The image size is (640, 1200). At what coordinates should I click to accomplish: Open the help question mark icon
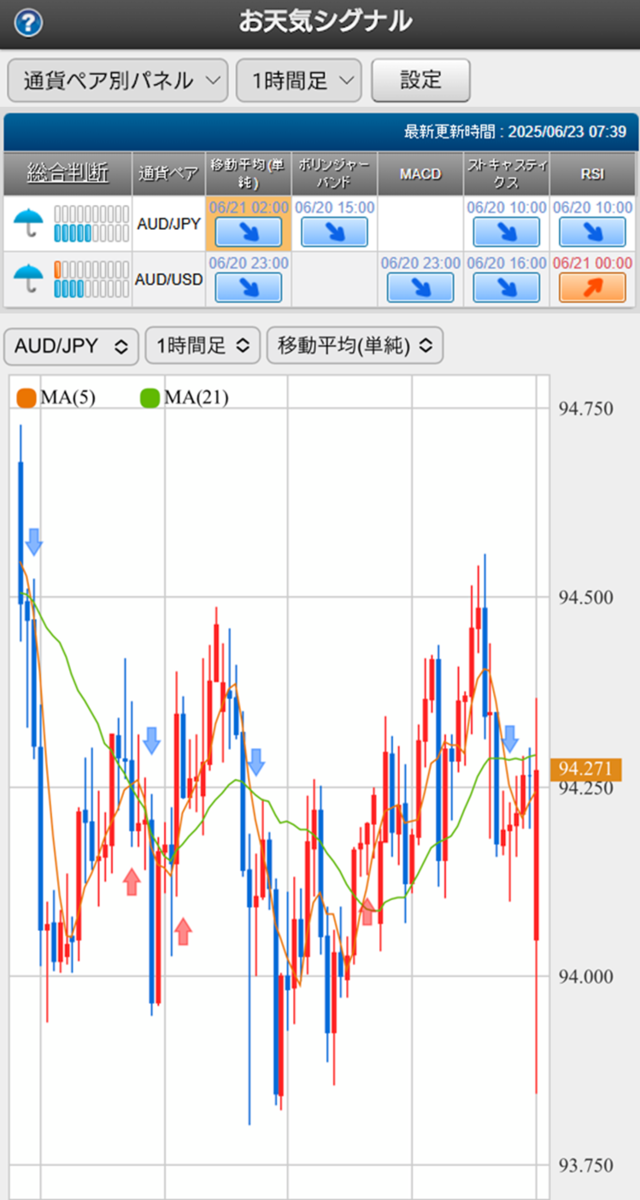pos(29,21)
